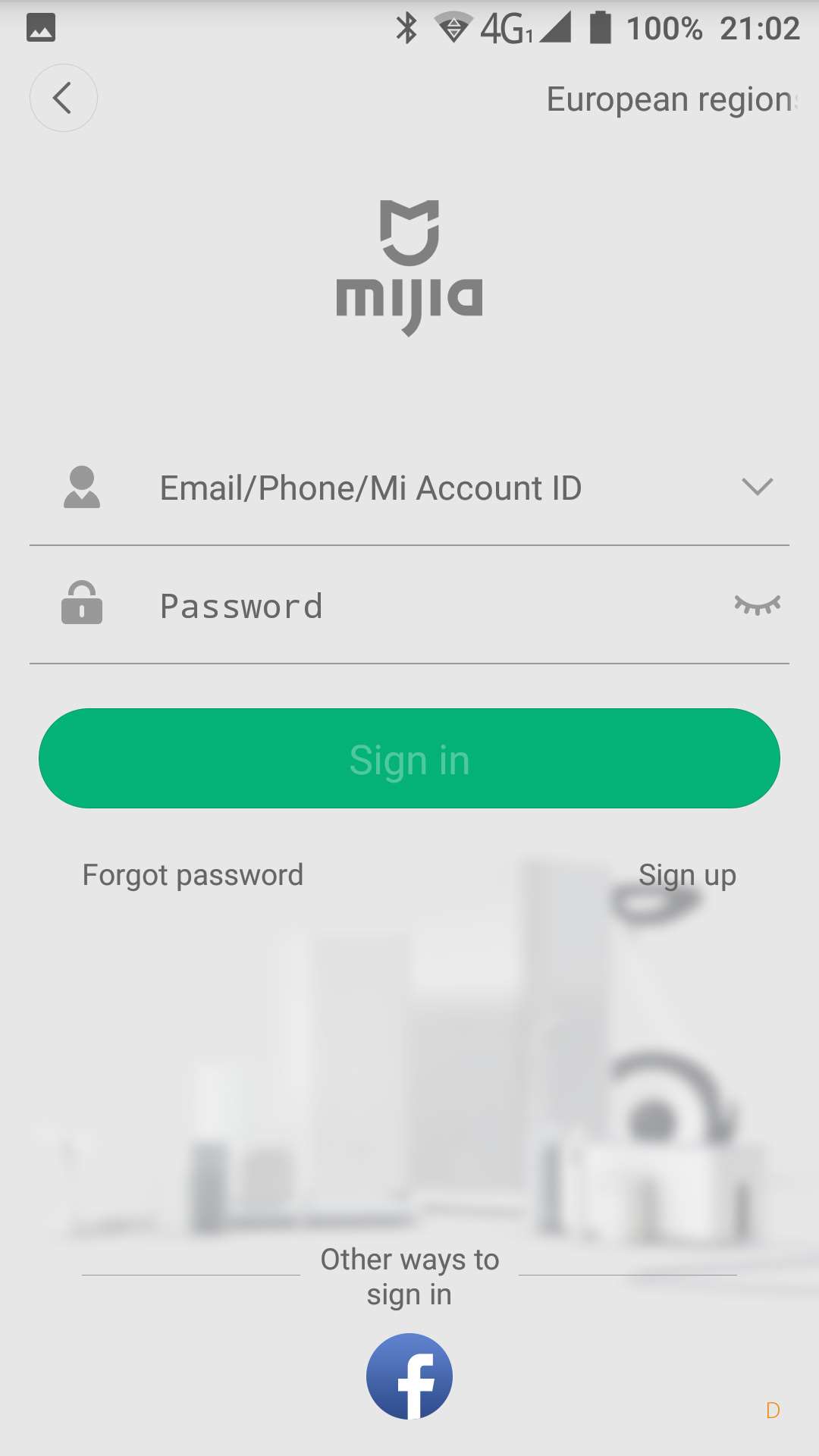Sign in with Facebook
The image size is (819, 1456).
point(409,1376)
